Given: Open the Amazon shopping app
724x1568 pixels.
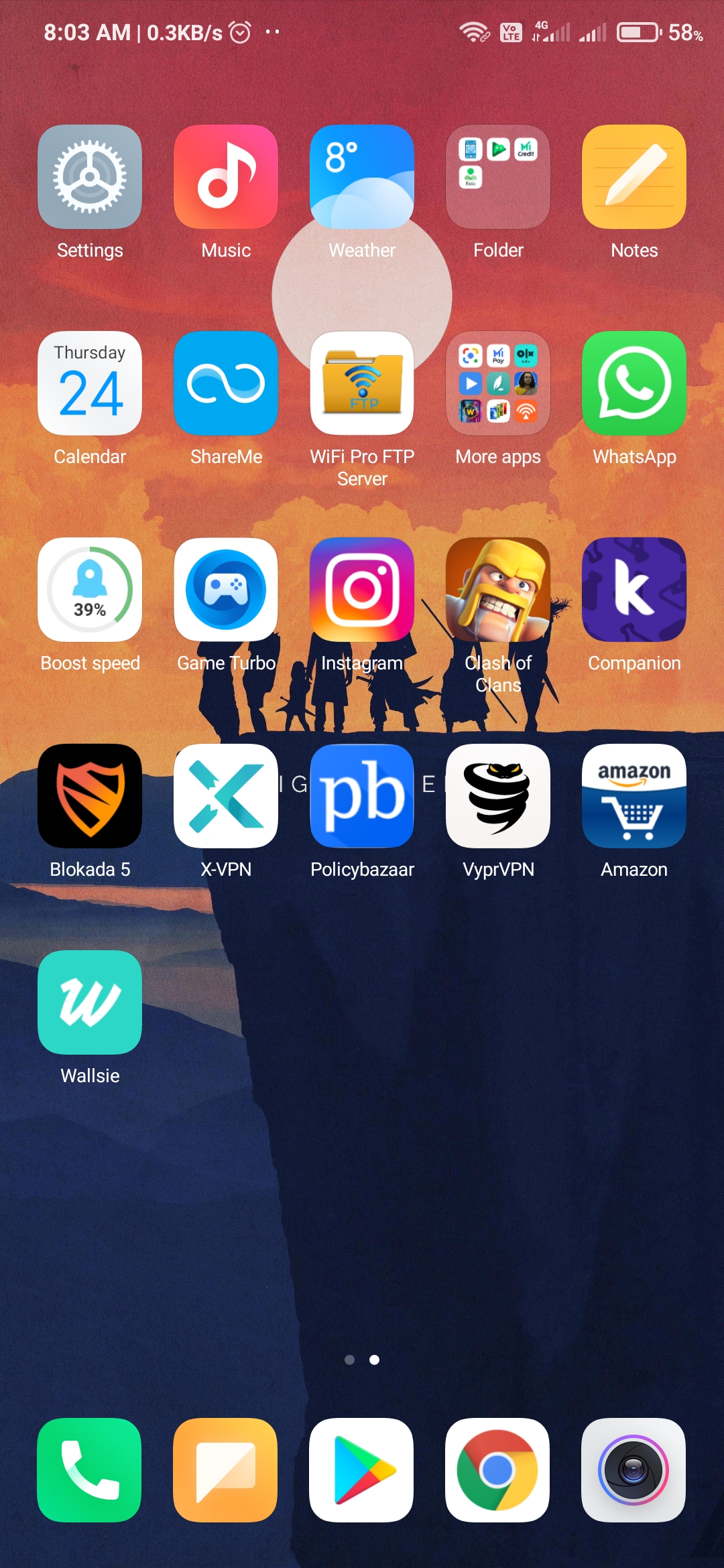Looking at the screenshot, I should tap(634, 796).
